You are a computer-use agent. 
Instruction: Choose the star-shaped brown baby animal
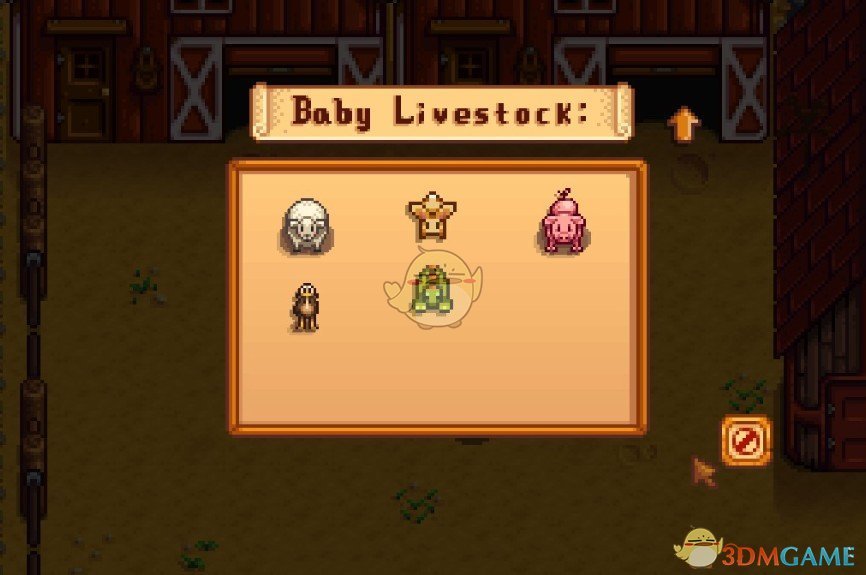pyautogui.click(x=431, y=218)
